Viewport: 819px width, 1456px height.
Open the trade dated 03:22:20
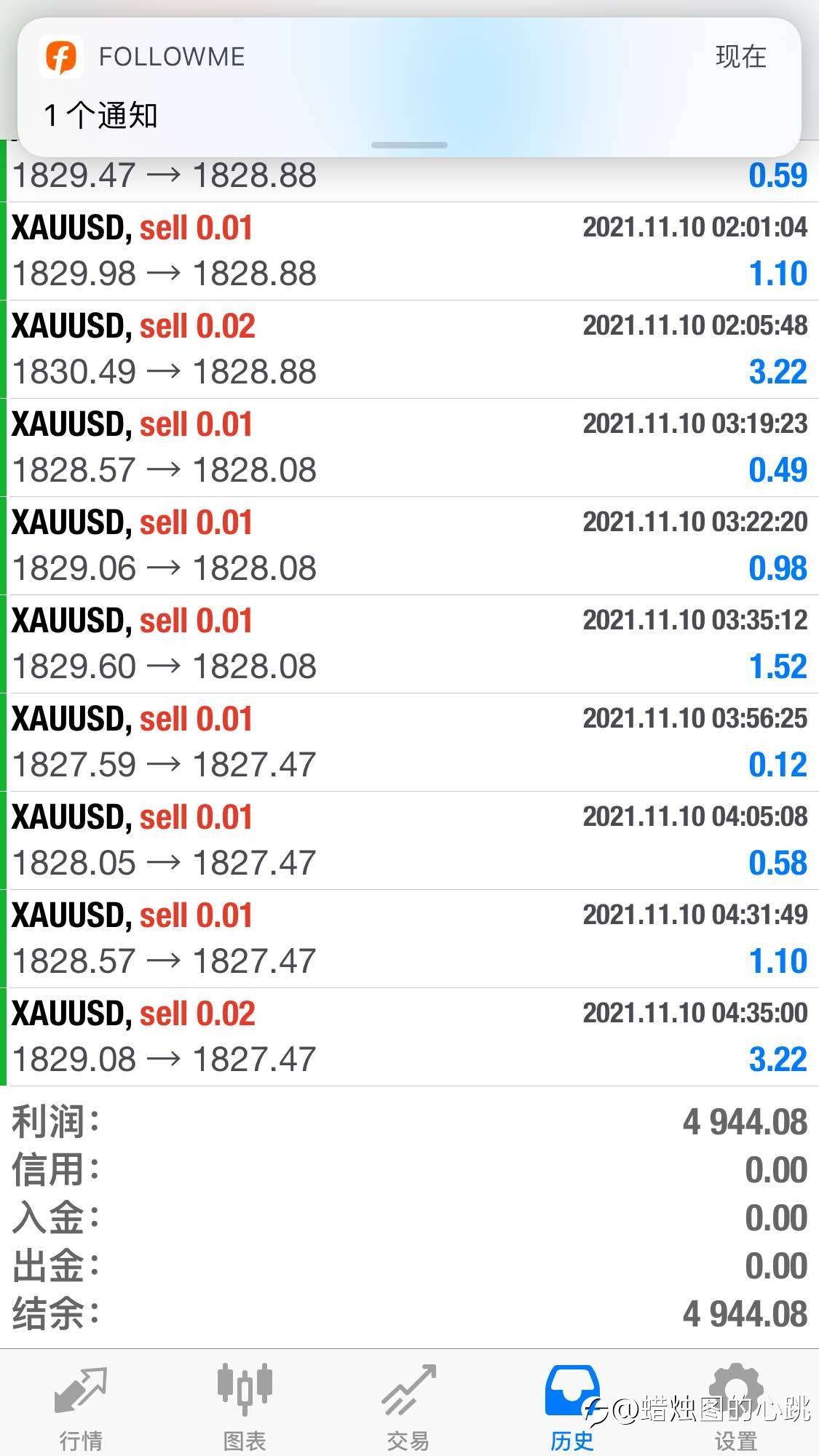tap(409, 546)
